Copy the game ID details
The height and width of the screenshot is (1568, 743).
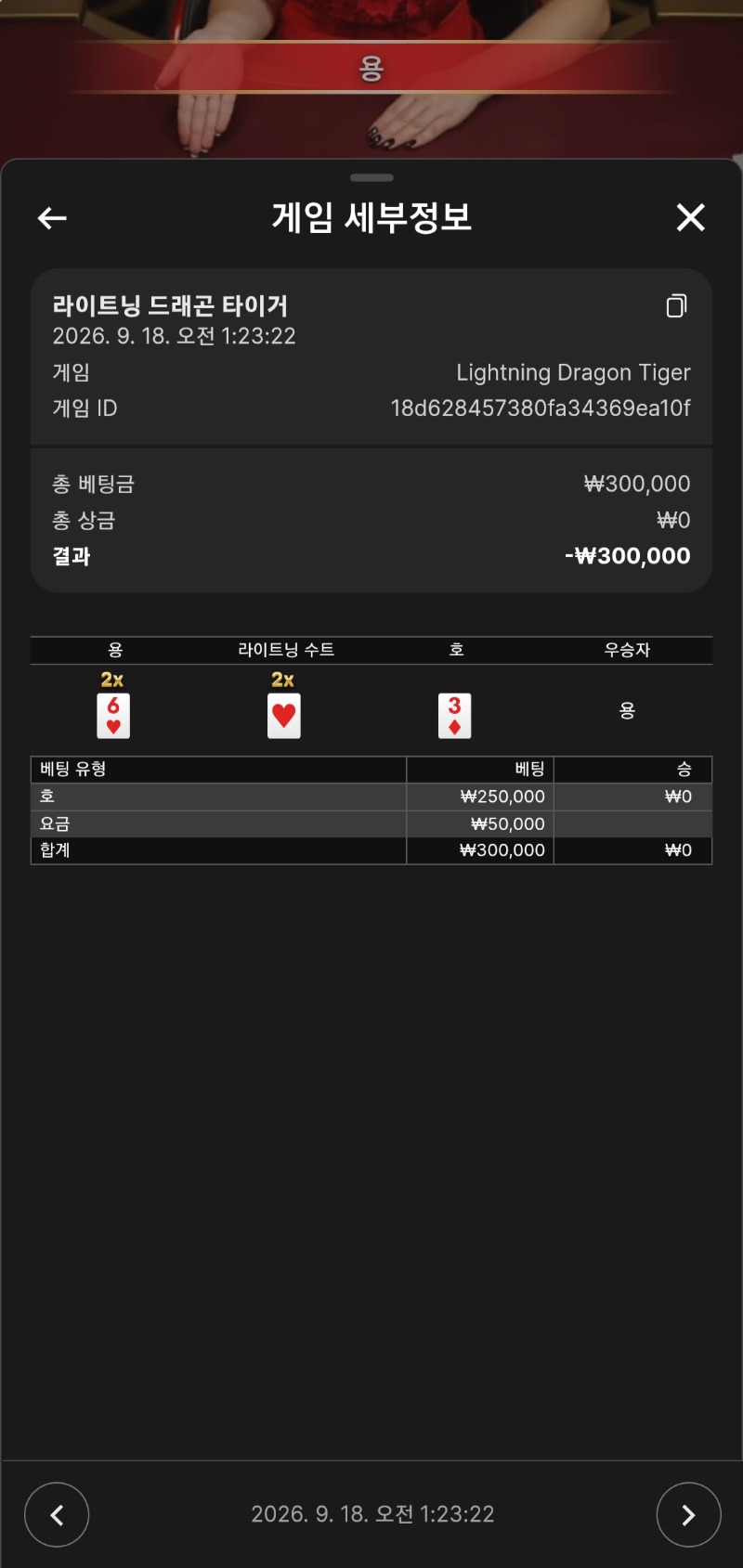click(x=677, y=305)
